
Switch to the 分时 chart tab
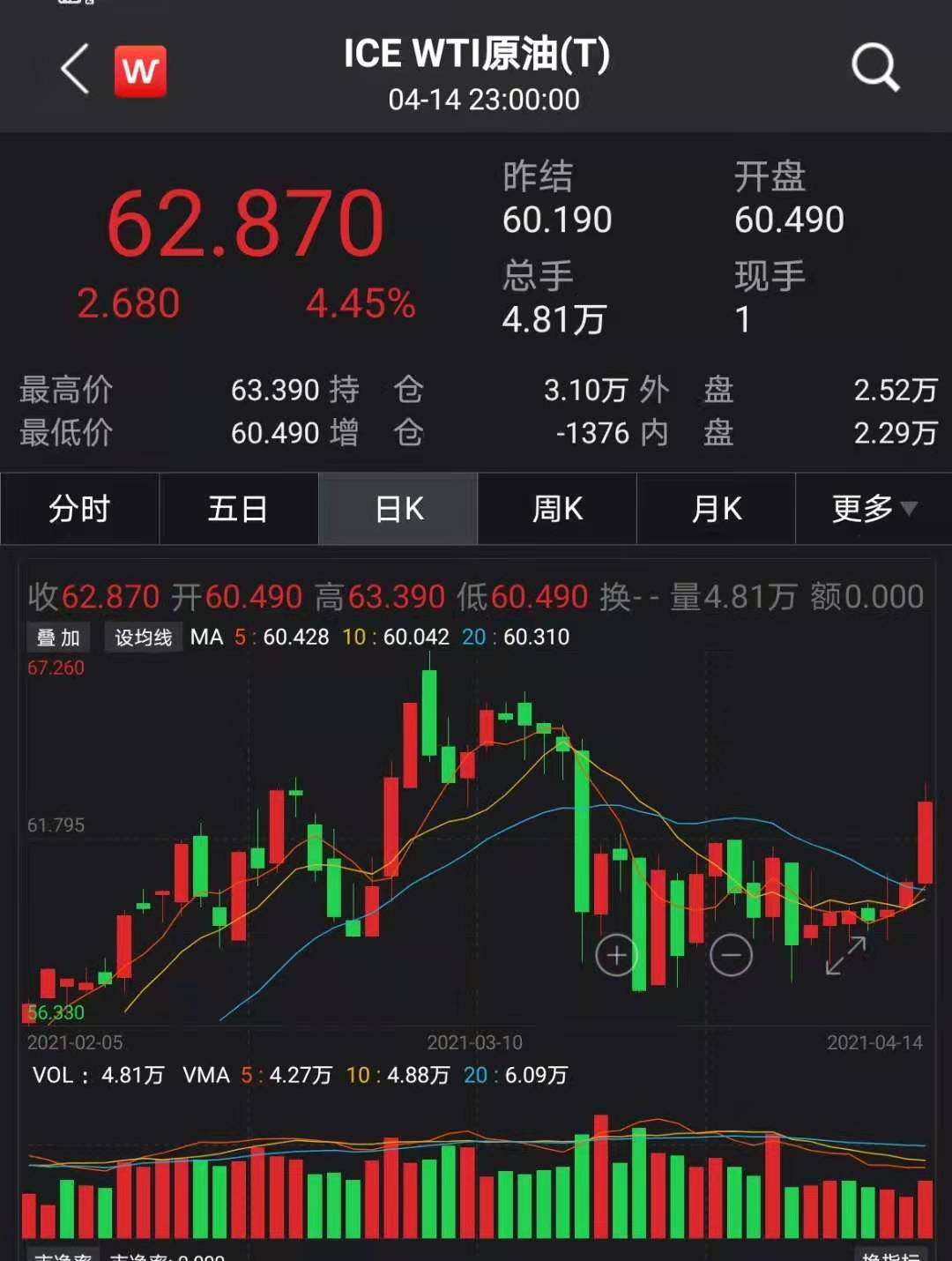click(79, 509)
